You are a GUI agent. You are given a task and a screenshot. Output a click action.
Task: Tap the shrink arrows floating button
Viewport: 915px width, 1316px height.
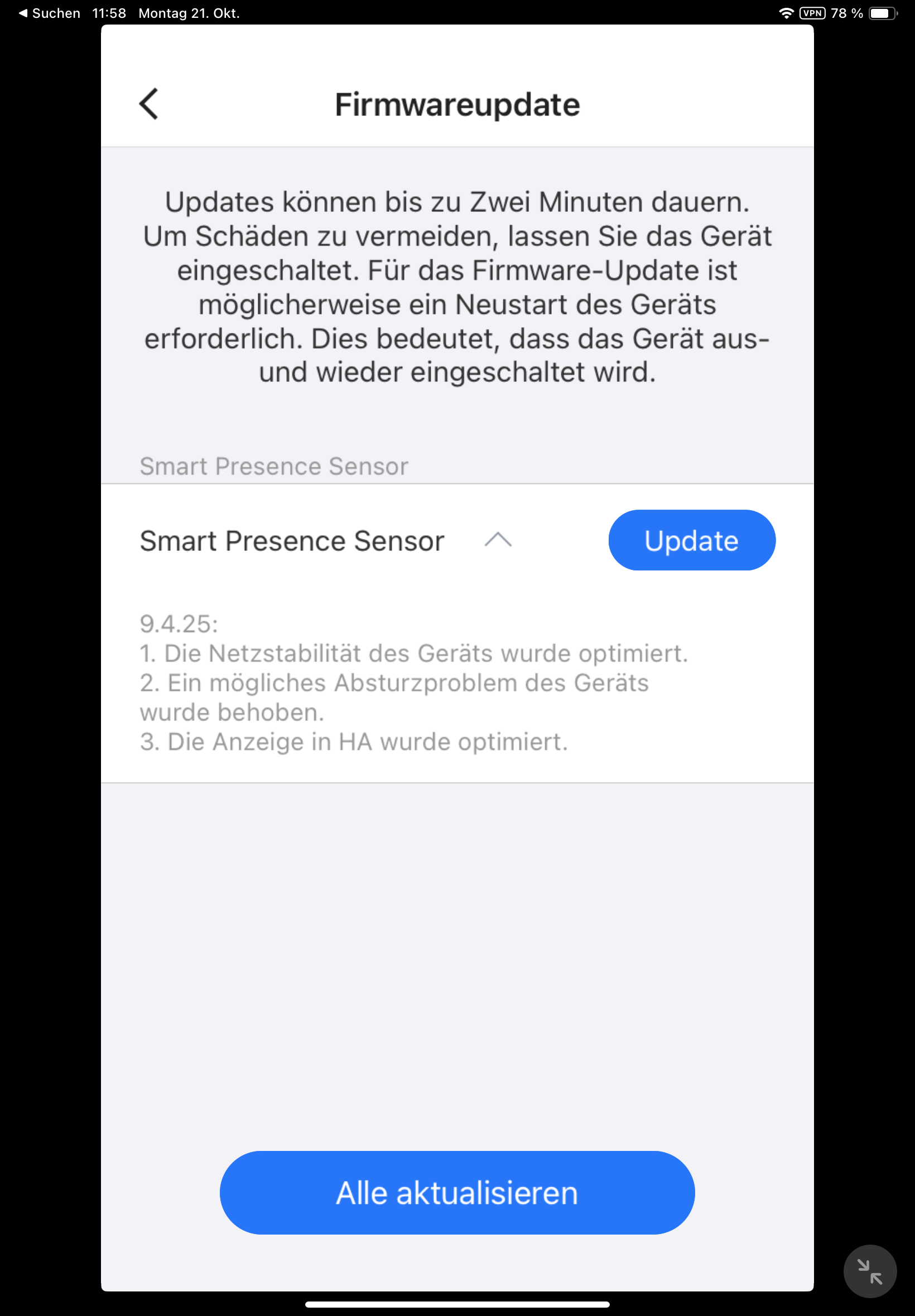(x=869, y=1271)
